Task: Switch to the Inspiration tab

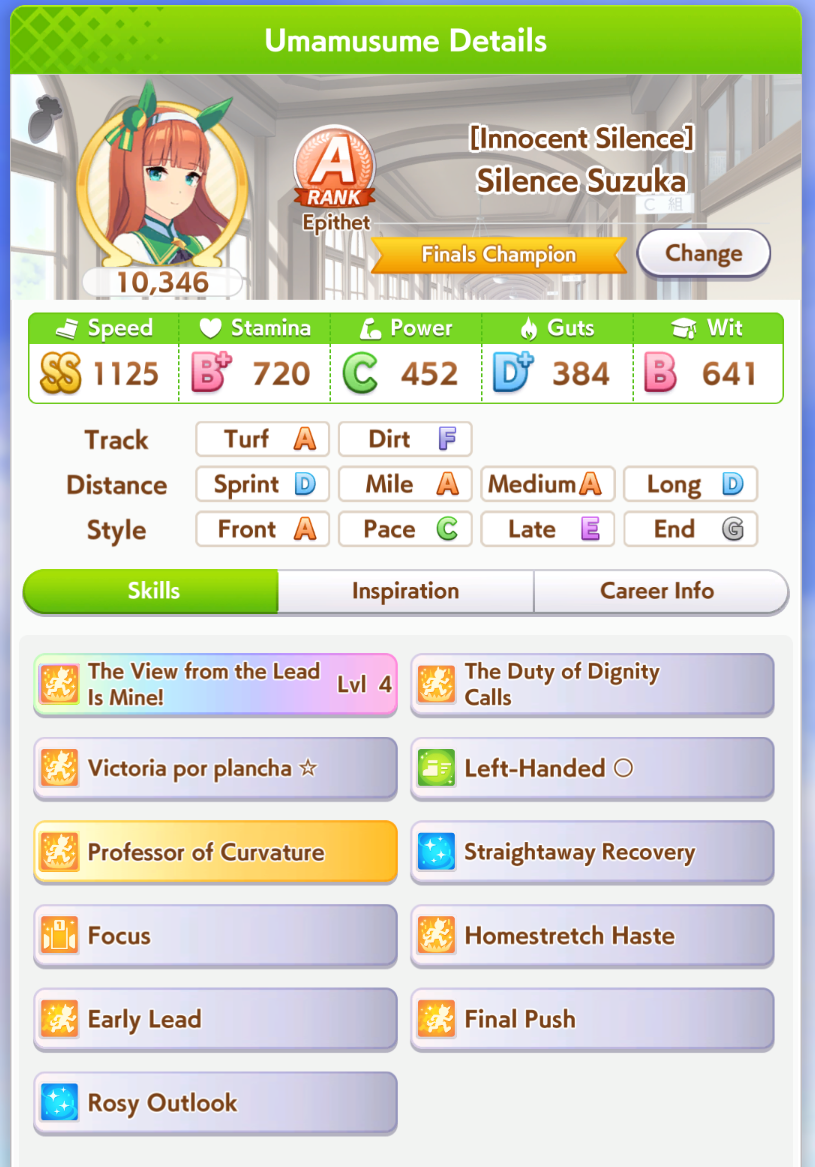Action: 405,591
